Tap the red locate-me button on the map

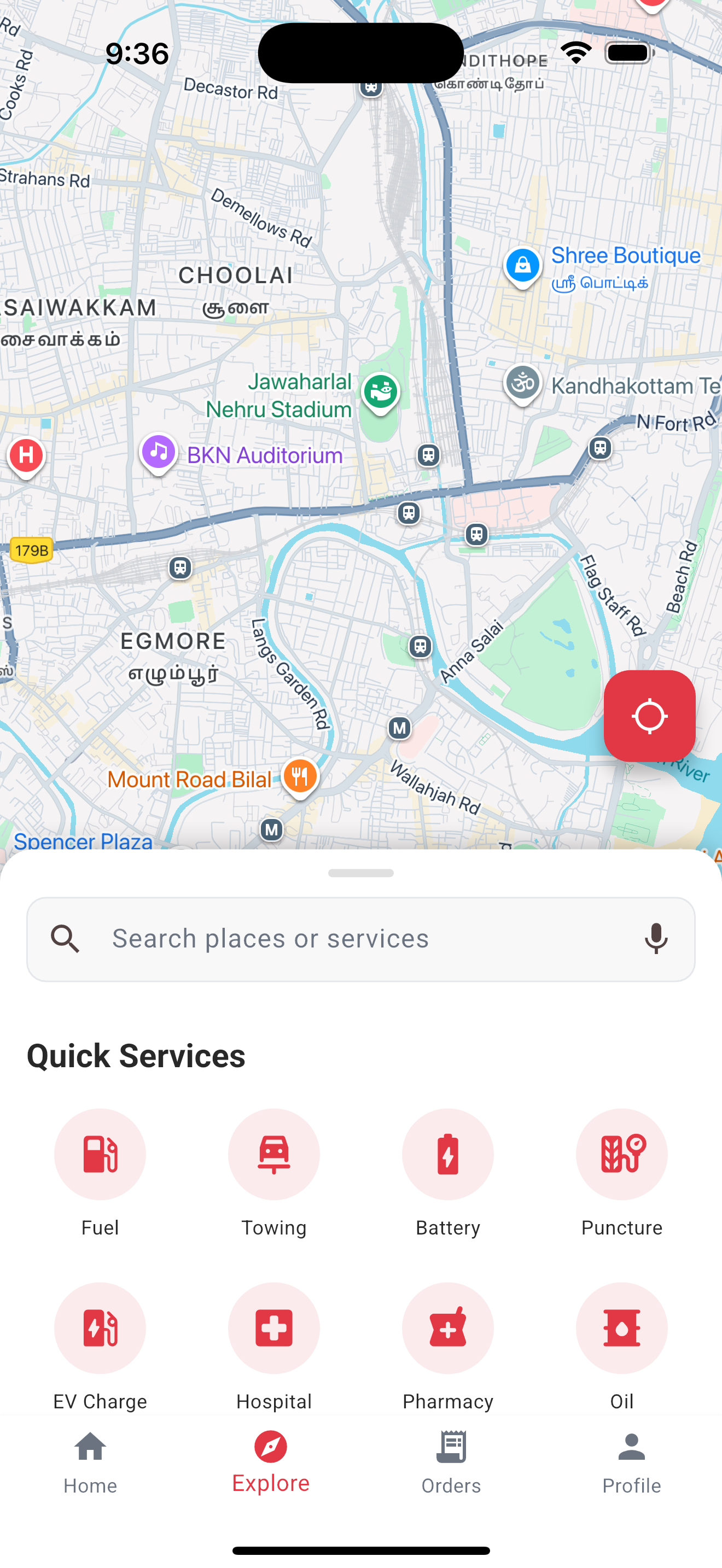tap(650, 716)
